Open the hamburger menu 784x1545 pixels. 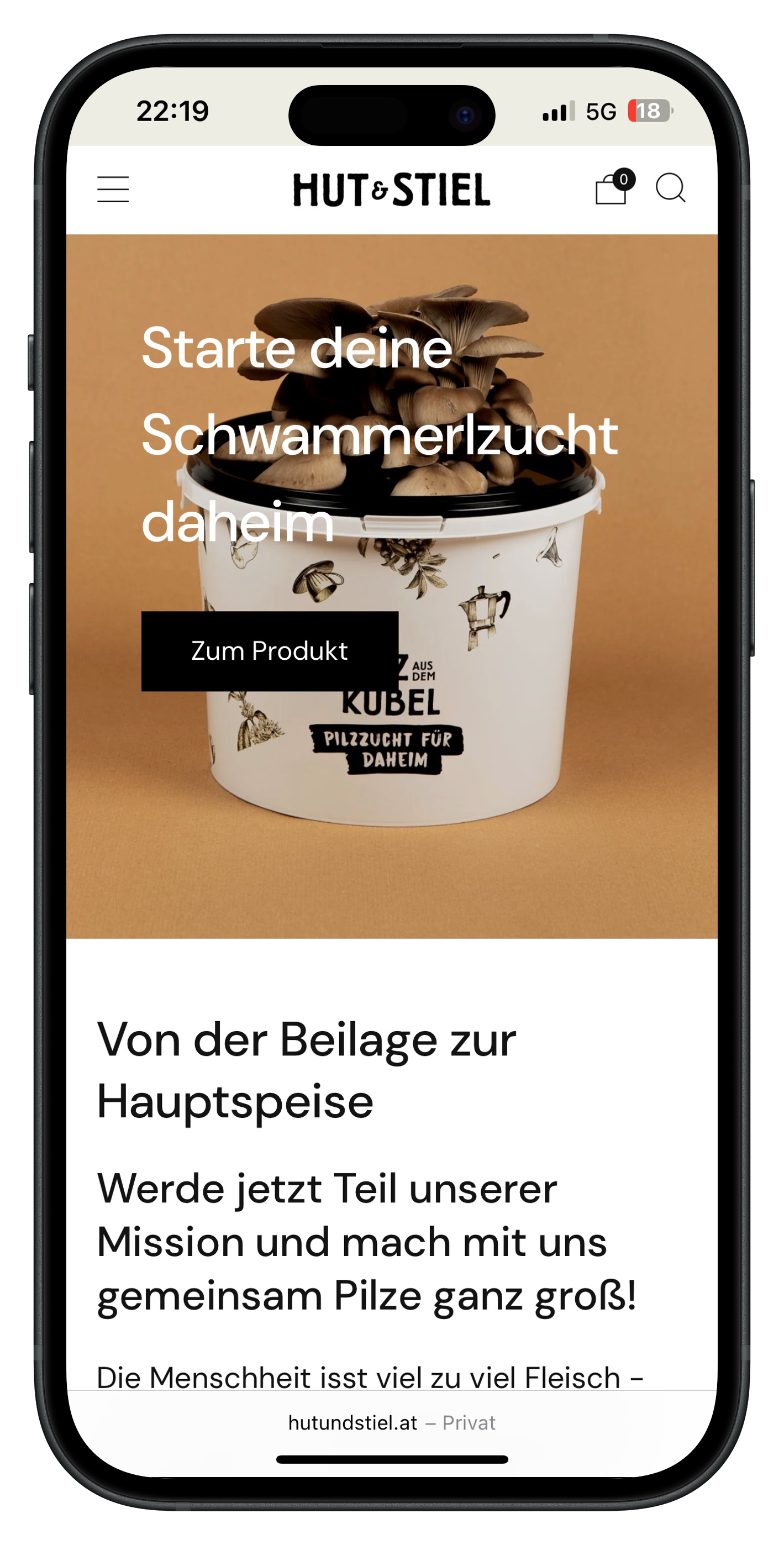[113, 190]
